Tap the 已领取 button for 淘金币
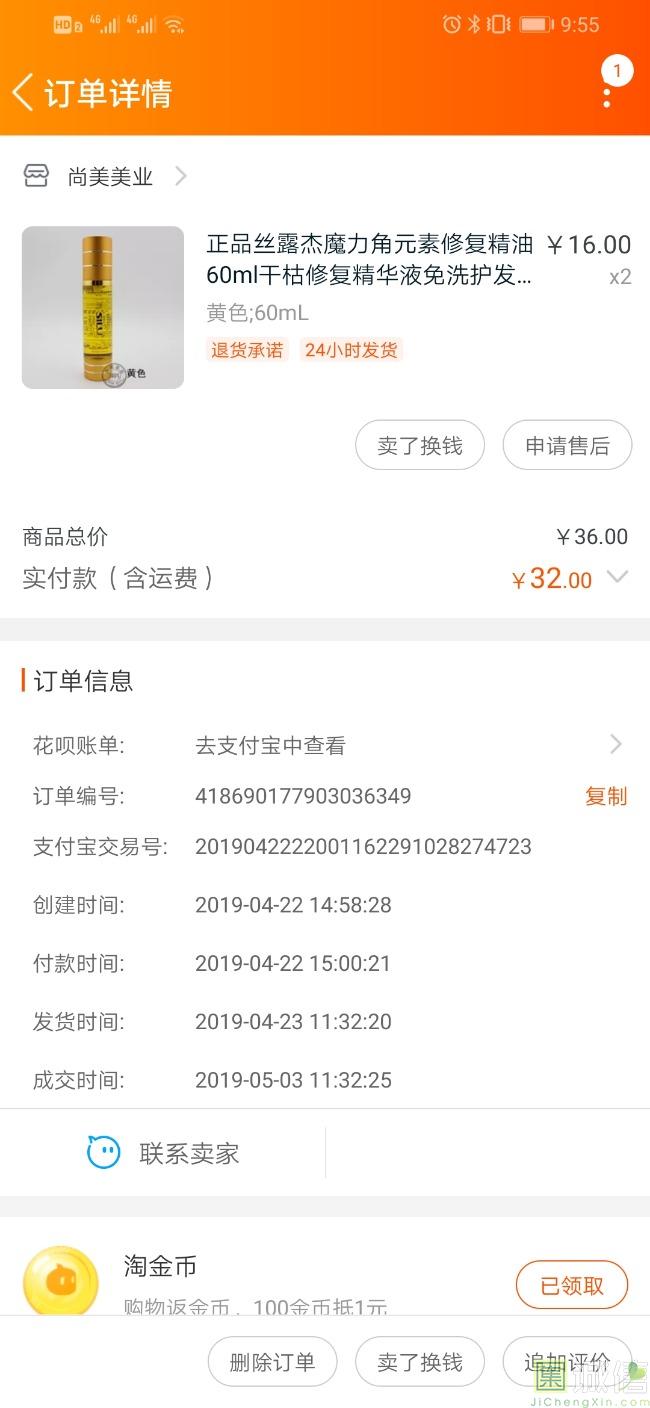The width and height of the screenshot is (650, 1408). 572,1286
